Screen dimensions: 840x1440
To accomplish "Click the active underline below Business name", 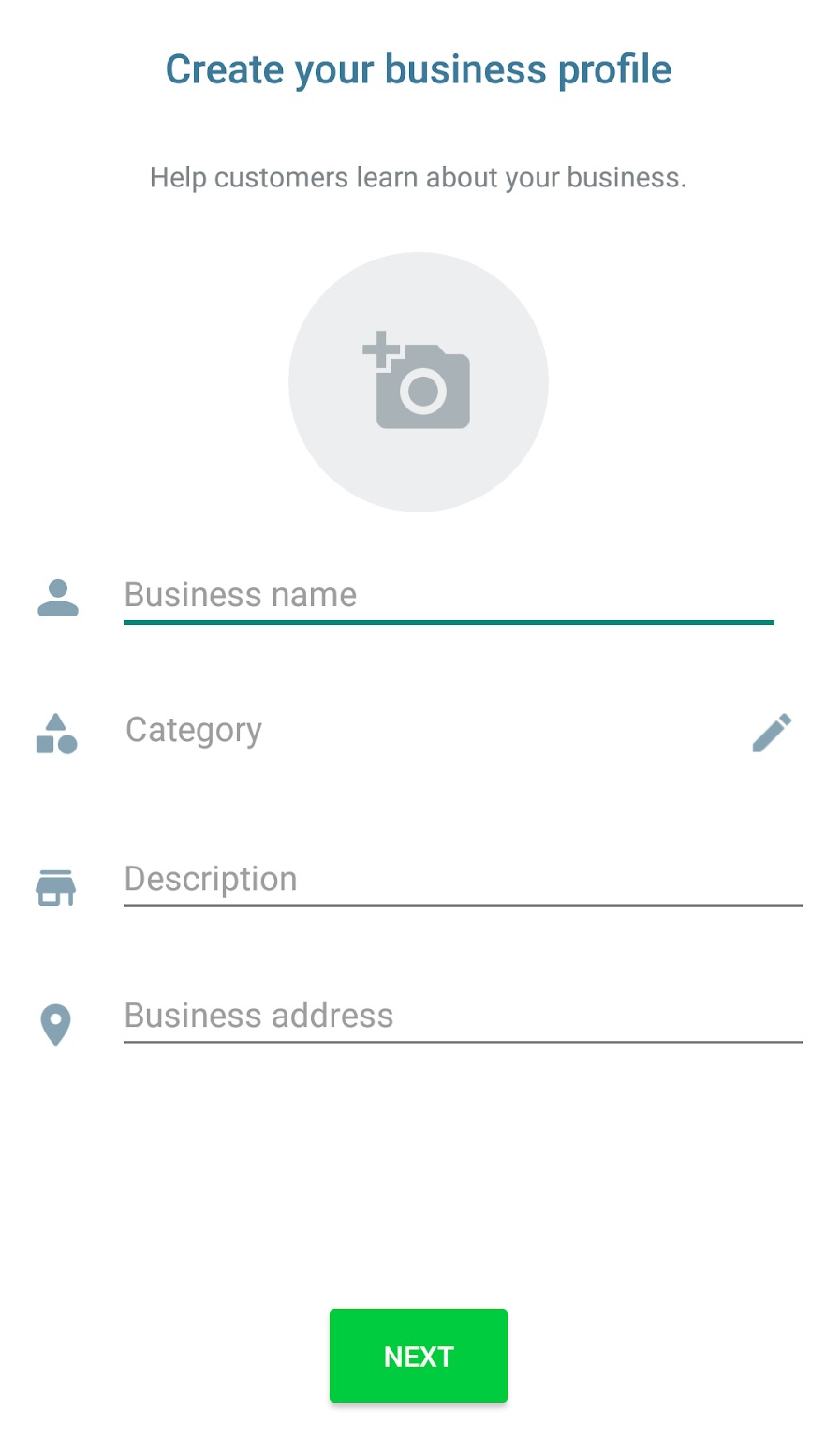I will (x=449, y=620).
